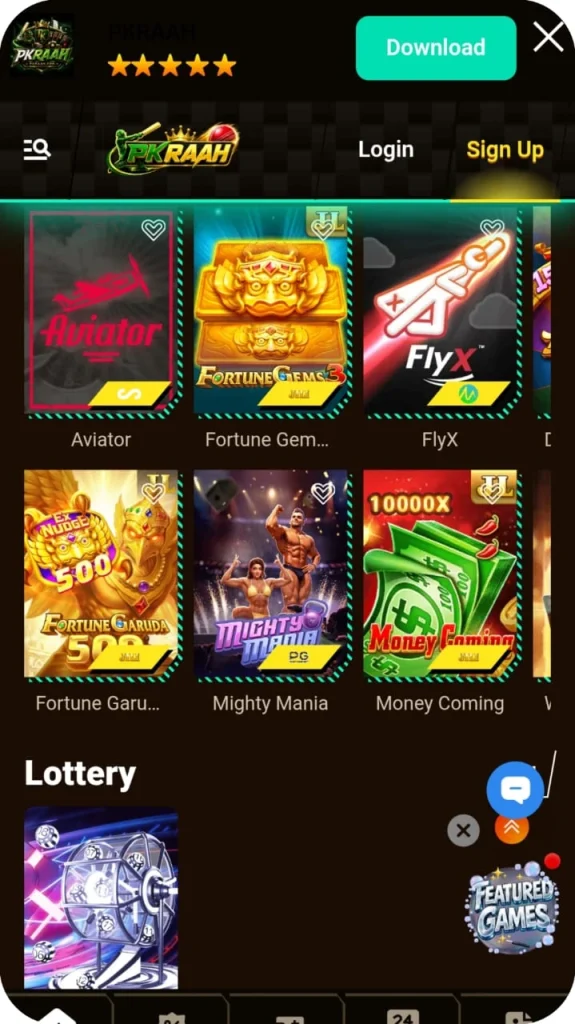Add FlyX to favorites

[x=492, y=229]
